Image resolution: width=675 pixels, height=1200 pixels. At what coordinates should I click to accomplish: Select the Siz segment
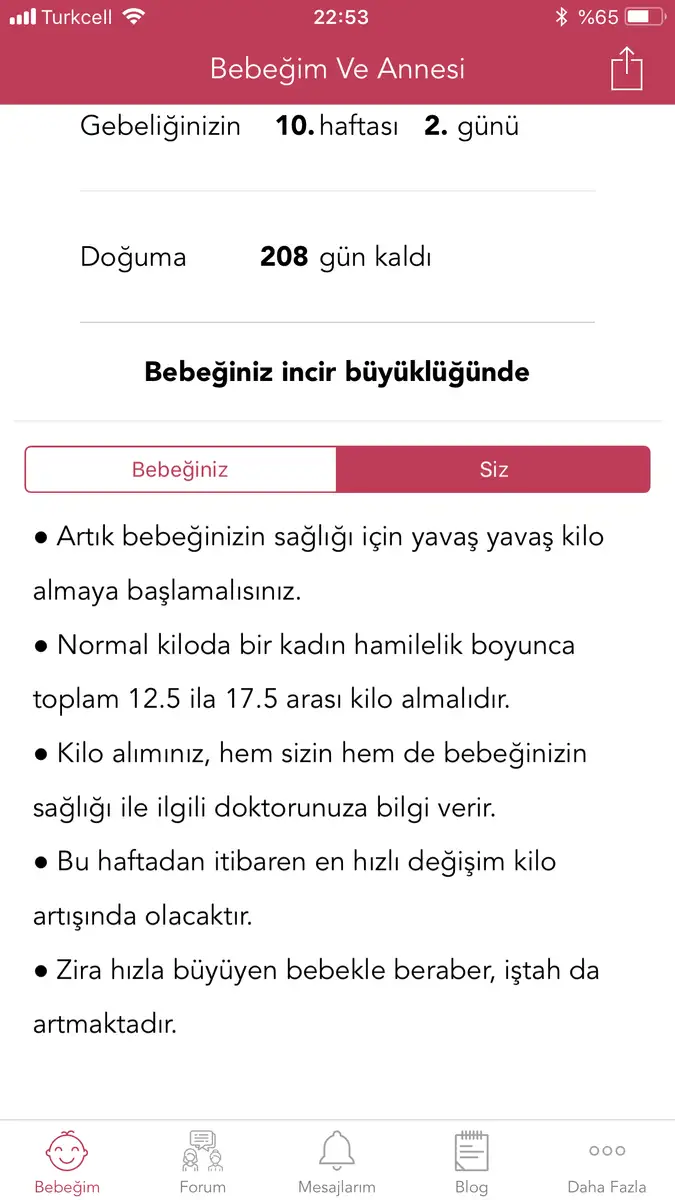(493, 469)
